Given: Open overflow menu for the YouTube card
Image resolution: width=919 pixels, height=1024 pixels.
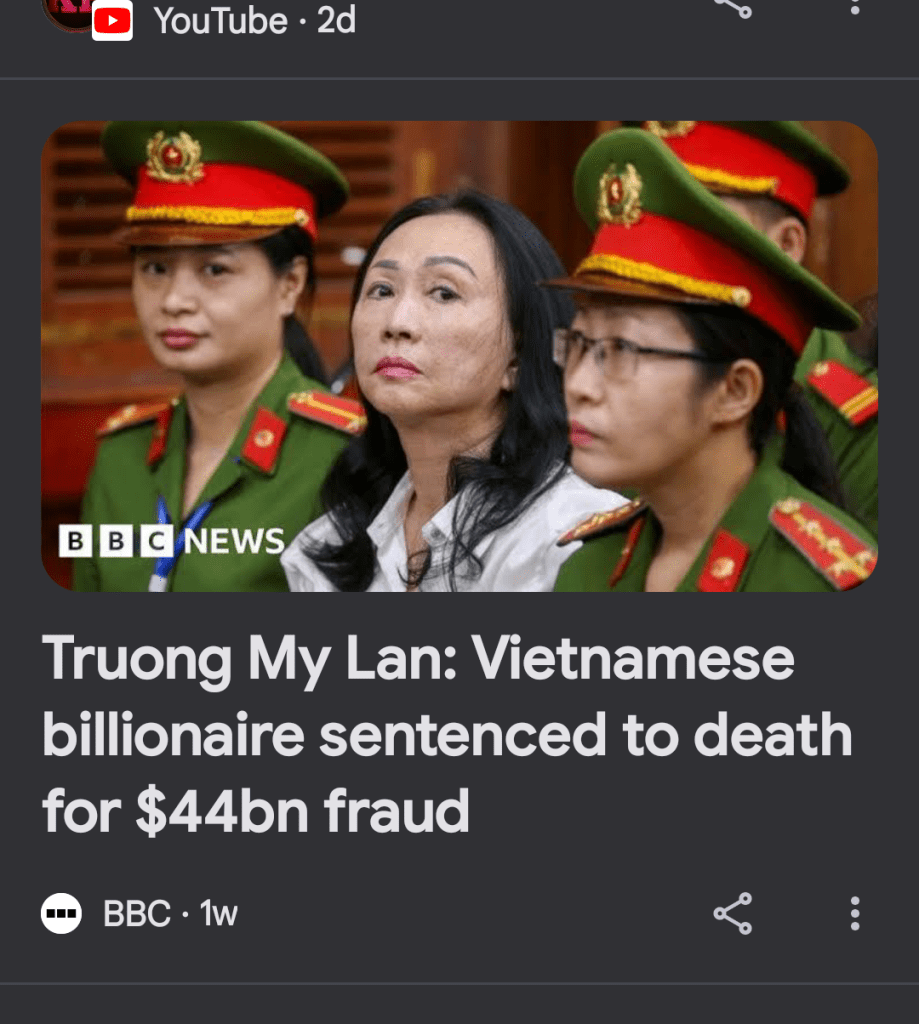Looking at the screenshot, I should click(x=854, y=6).
